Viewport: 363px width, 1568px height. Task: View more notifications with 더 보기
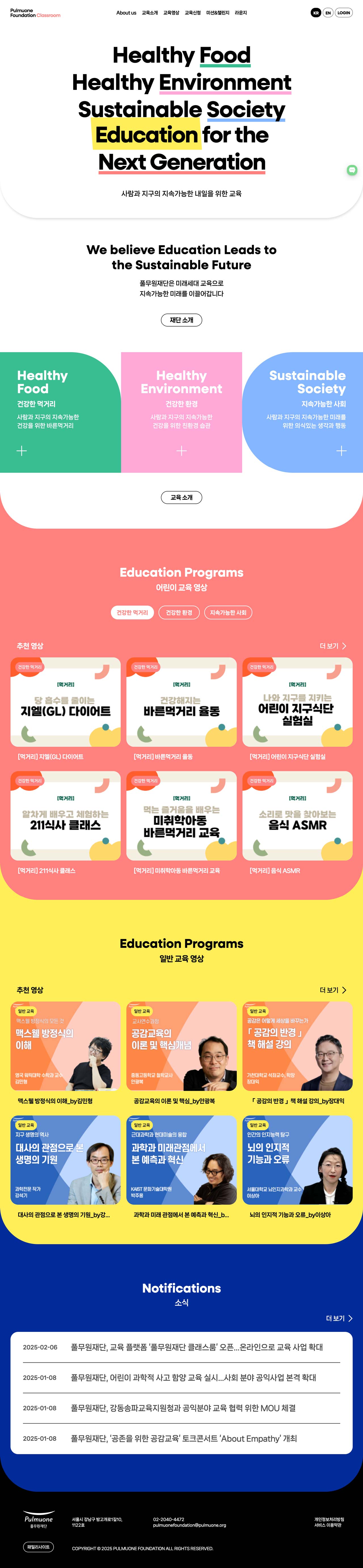pyautogui.click(x=339, y=1319)
